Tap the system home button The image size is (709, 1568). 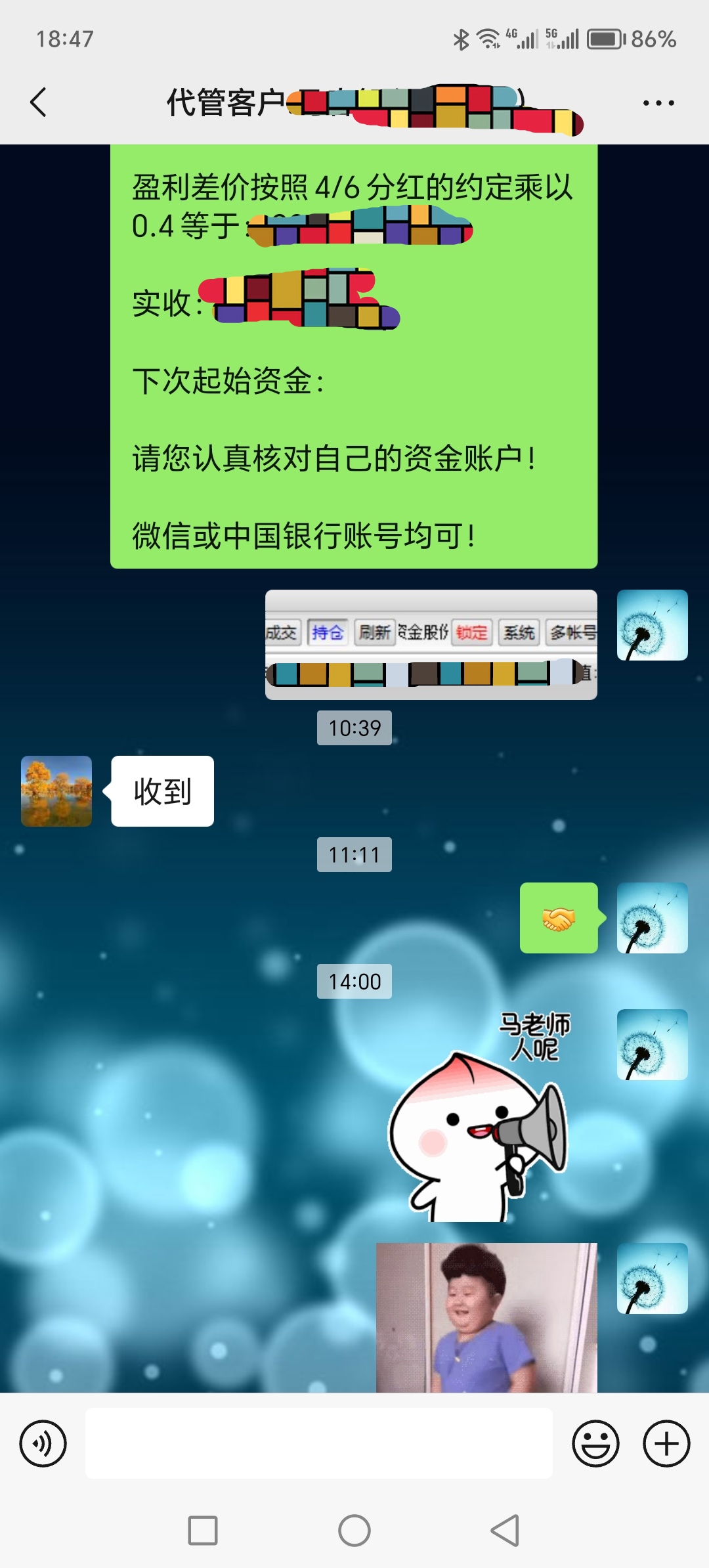point(354,1531)
